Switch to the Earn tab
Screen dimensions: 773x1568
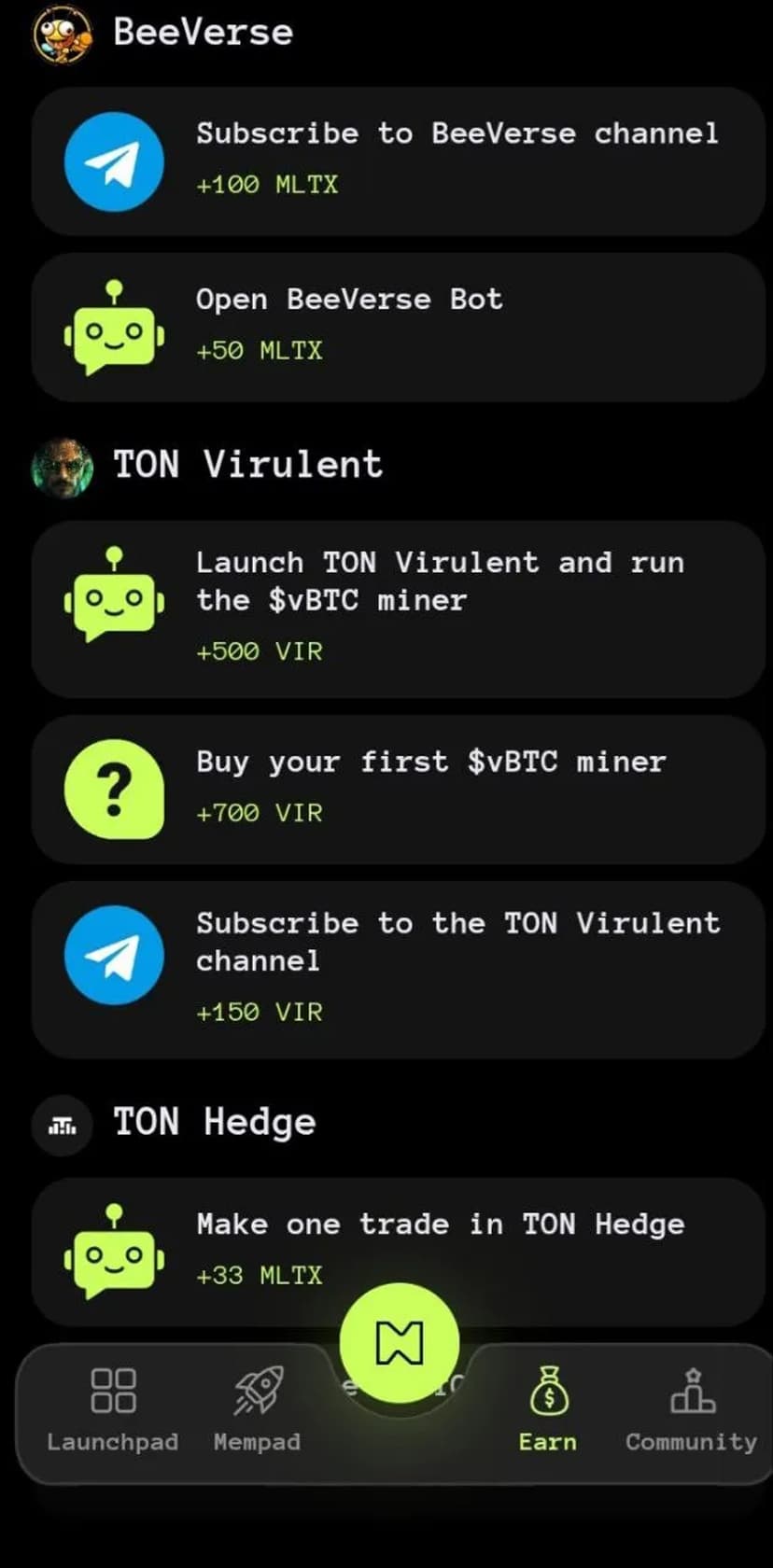click(x=548, y=1409)
